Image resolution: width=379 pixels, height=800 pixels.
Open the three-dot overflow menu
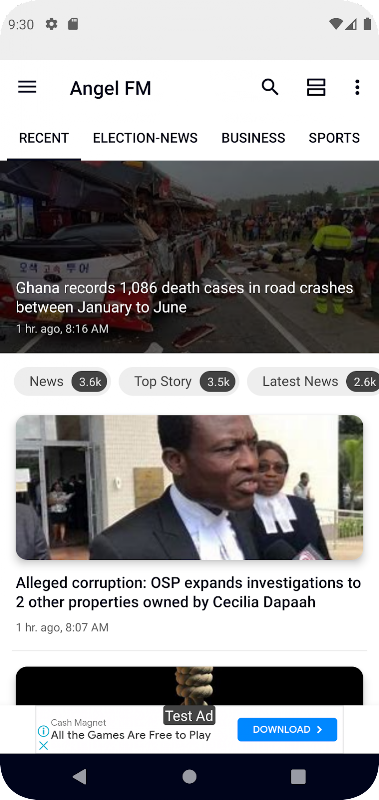[x=357, y=88]
